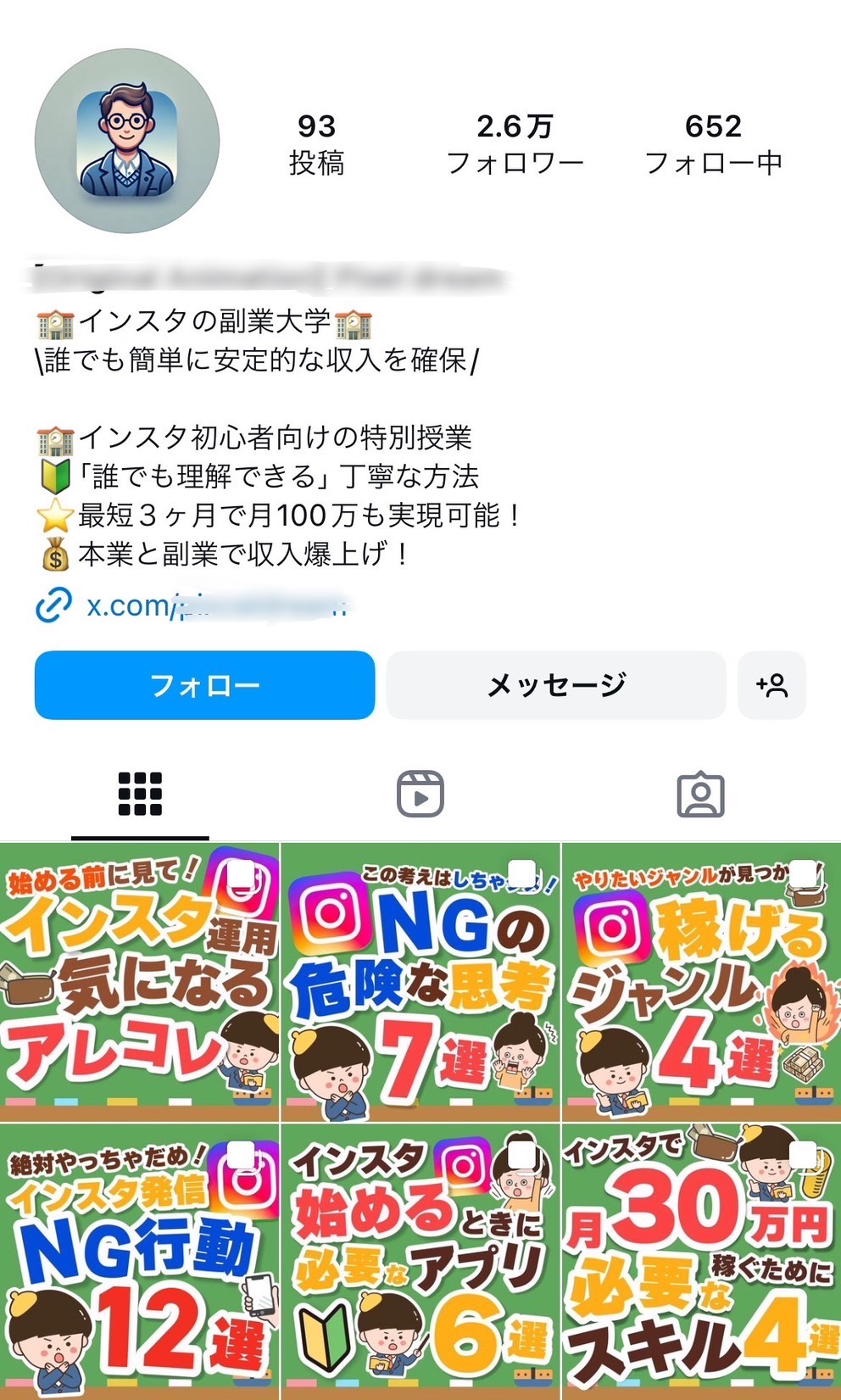Viewport: 841px width, 1400px height.
Task: Open the 必要なアプリ6選 post
Action: [420, 1262]
